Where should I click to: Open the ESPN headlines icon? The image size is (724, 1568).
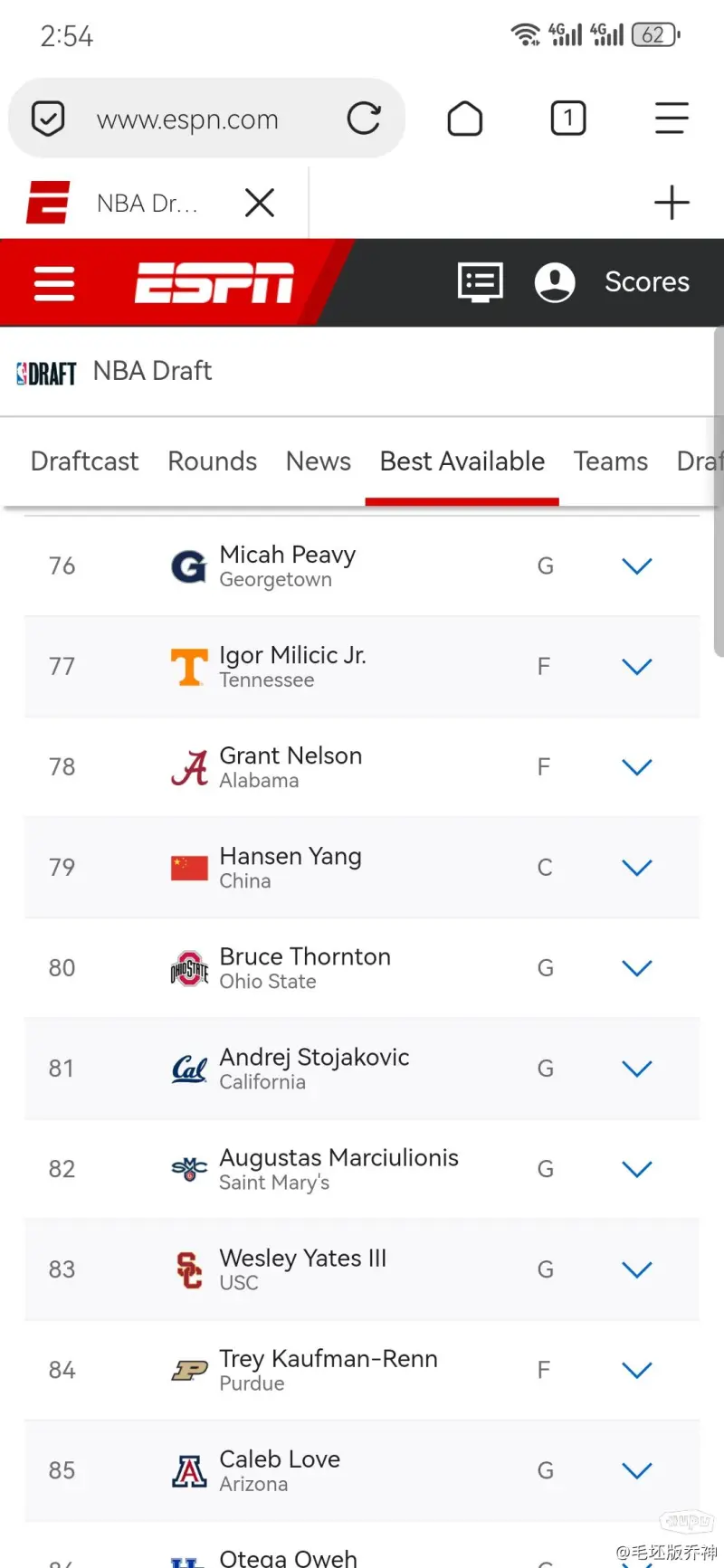click(x=481, y=282)
